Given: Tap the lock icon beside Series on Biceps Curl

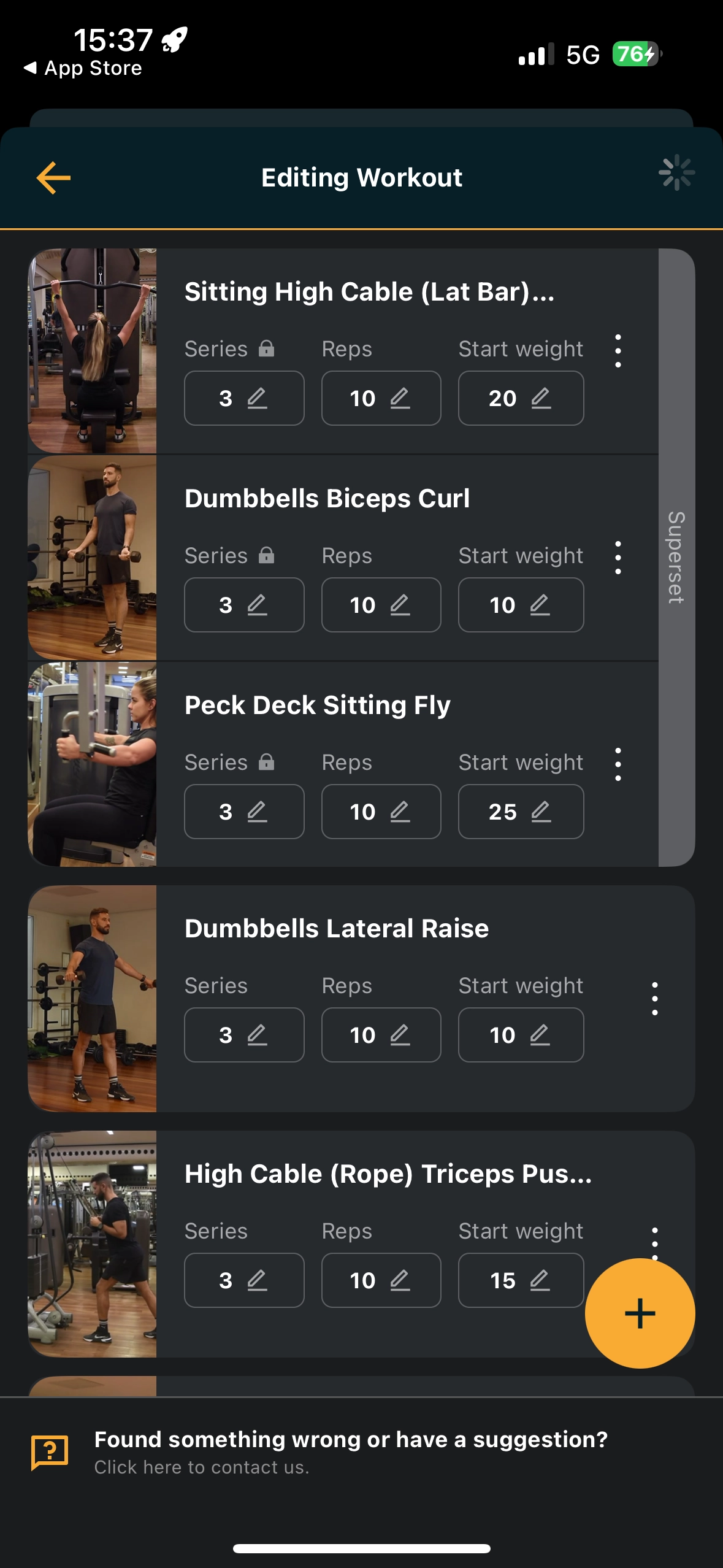Looking at the screenshot, I should (266, 554).
